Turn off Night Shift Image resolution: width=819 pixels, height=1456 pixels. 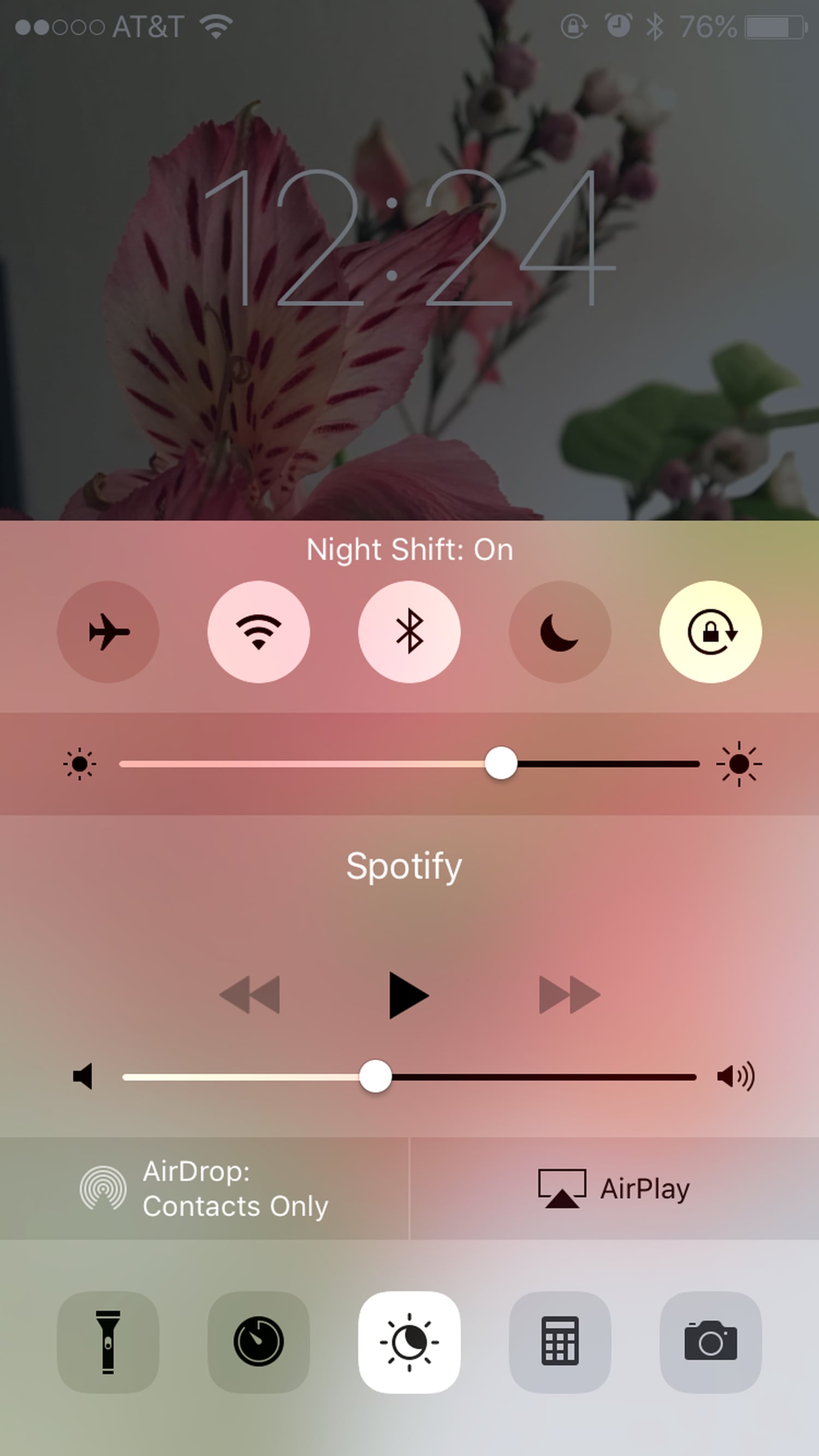409,1342
